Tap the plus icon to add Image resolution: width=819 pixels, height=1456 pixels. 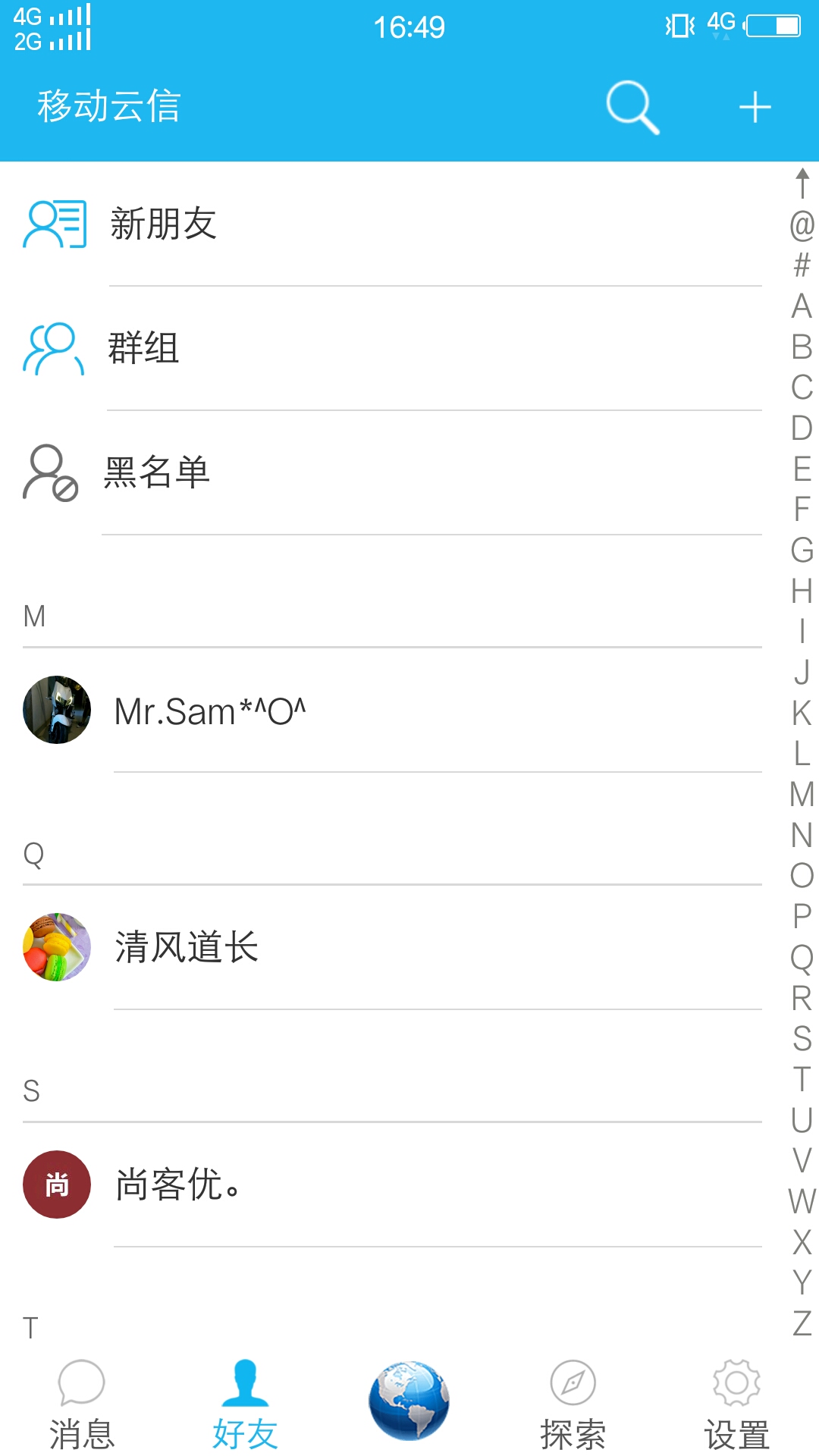point(755,107)
